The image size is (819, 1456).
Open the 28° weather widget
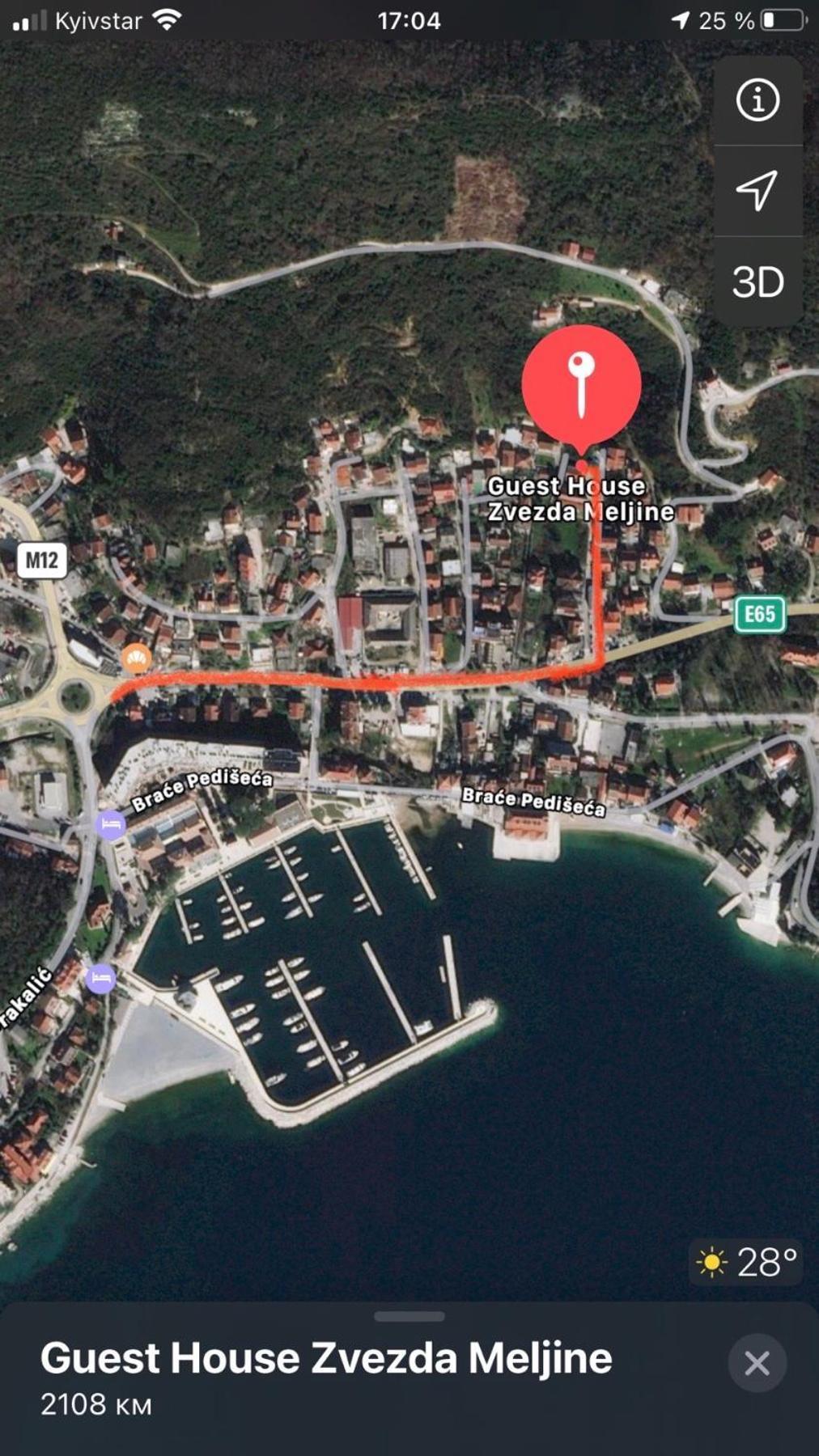pyautogui.click(x=745, y=1262)
